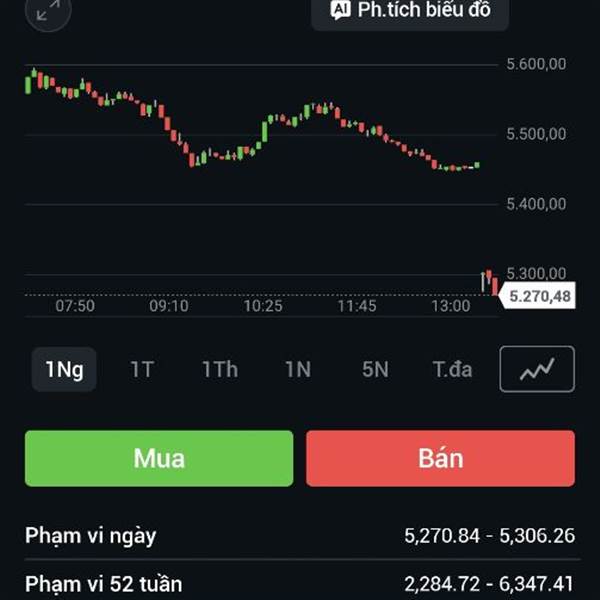Image resolution: width=600 pixels, height=600 pixels.
Task: Select the T.đa maximum range
Action: (452, 369)
